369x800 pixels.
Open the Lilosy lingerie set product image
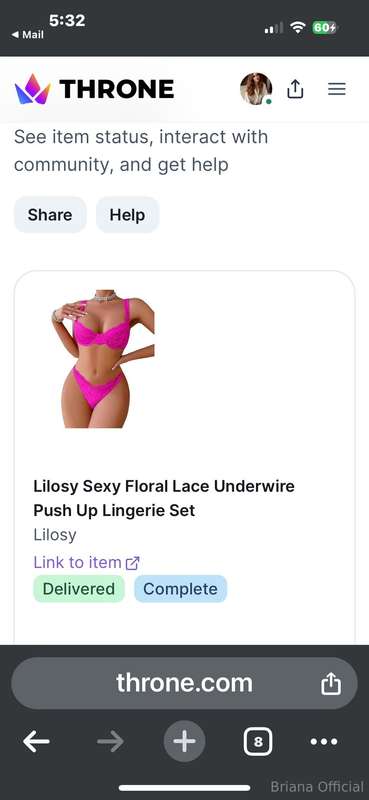coord(103,359)
